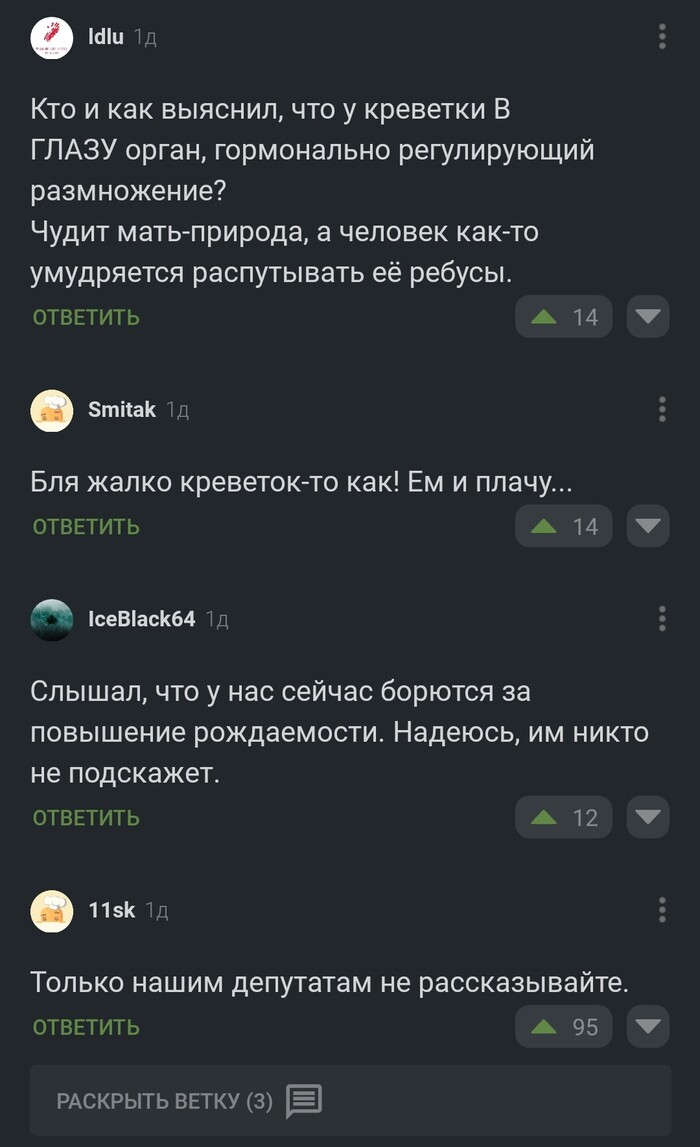The width and height of the screenshot is (700, 1147).
Task: Open overflow menu on 11sk's comment
Action: (662, 910)
